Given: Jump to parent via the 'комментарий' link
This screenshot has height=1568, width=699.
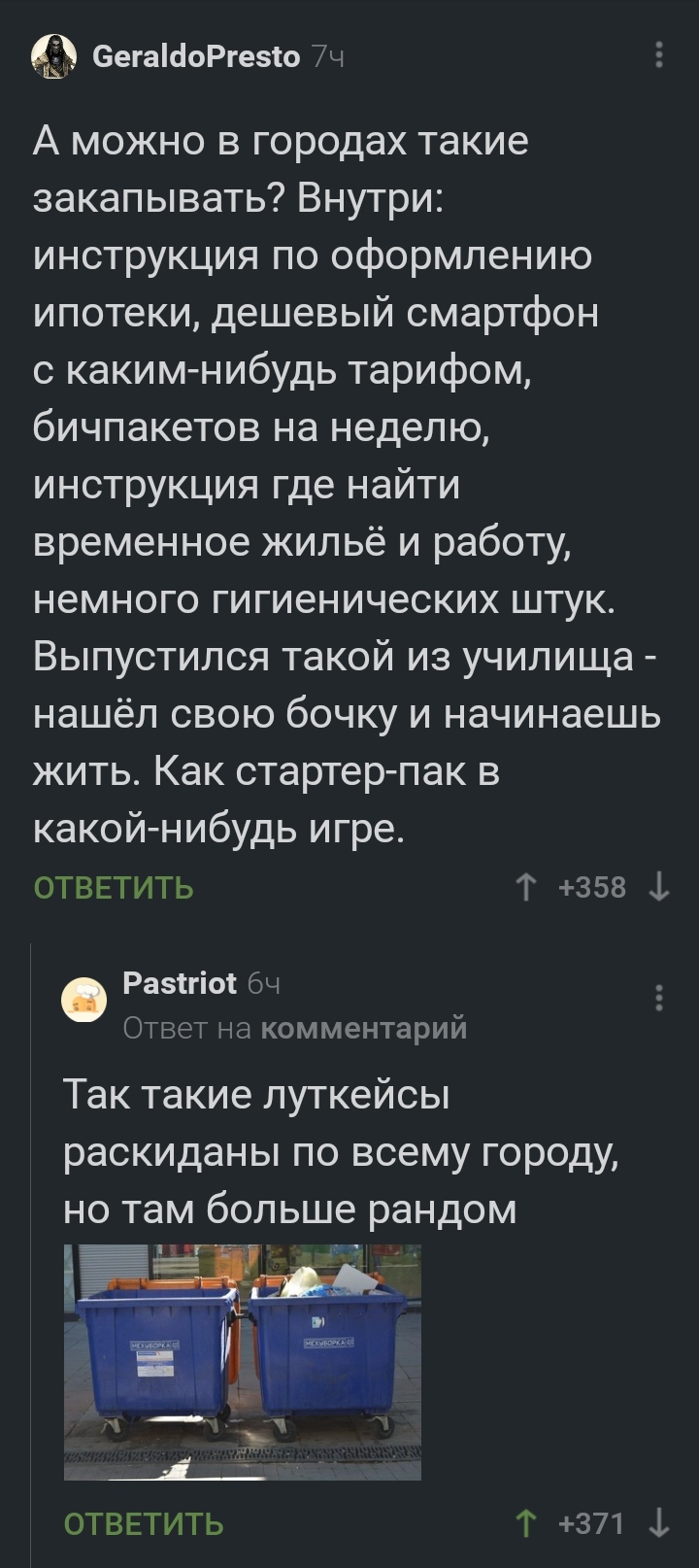Looking at the screenshot, I should point(364,1028).
